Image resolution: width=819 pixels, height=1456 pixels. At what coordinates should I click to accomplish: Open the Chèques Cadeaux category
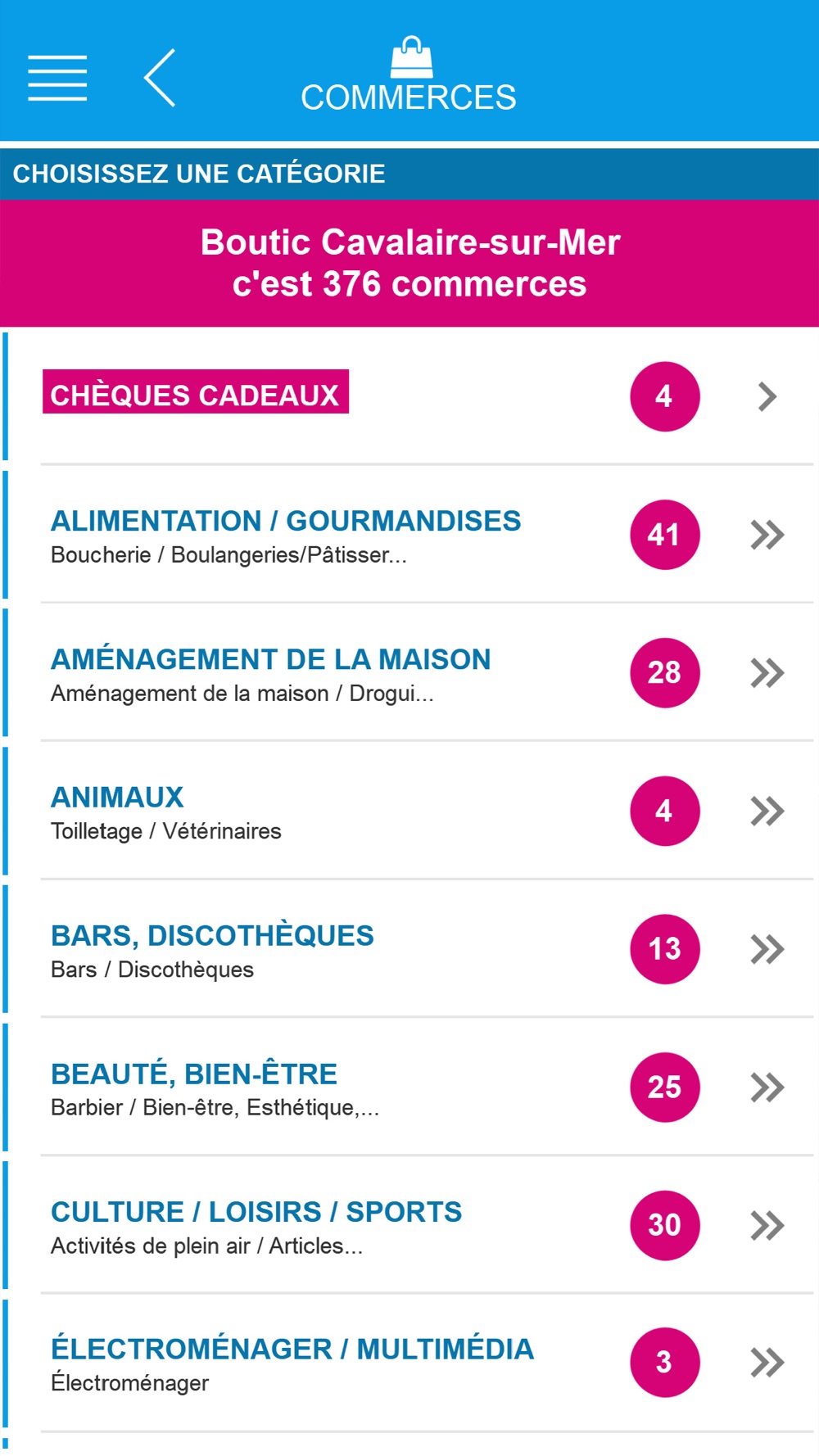pyautogui.click(x=409, y=396)
